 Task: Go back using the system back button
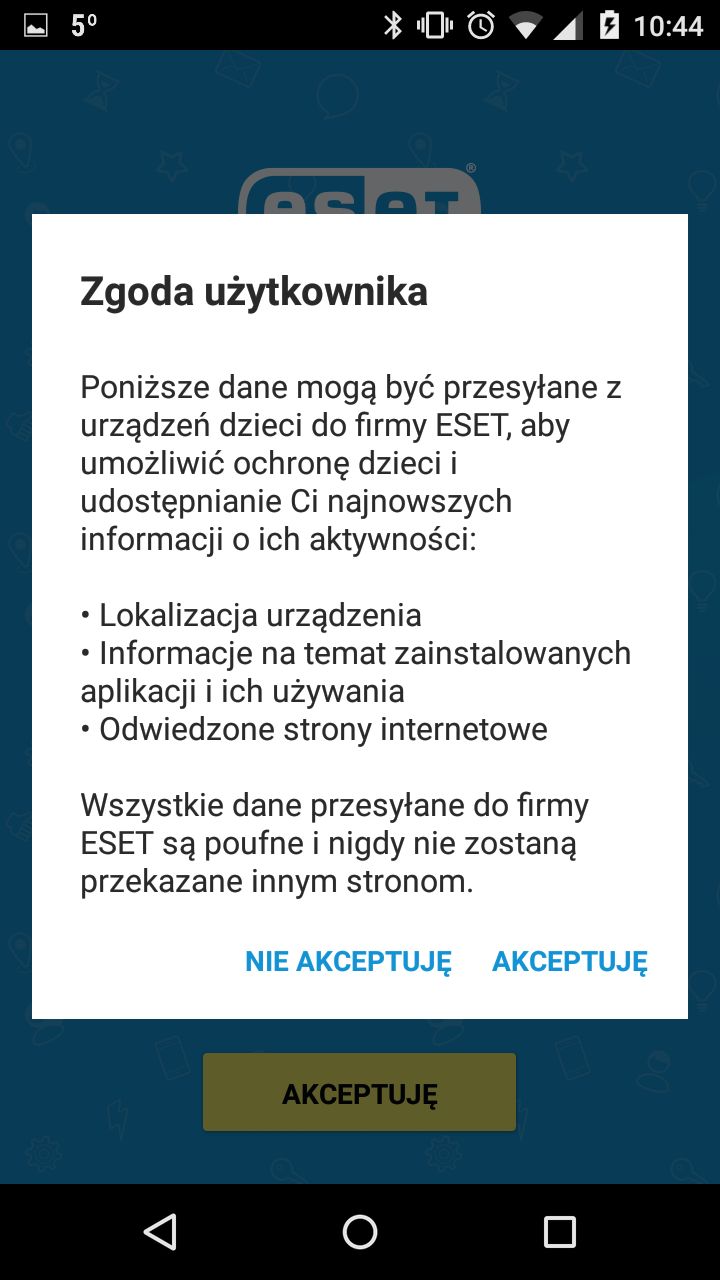pyautogui.click(x=160, y=1232)
